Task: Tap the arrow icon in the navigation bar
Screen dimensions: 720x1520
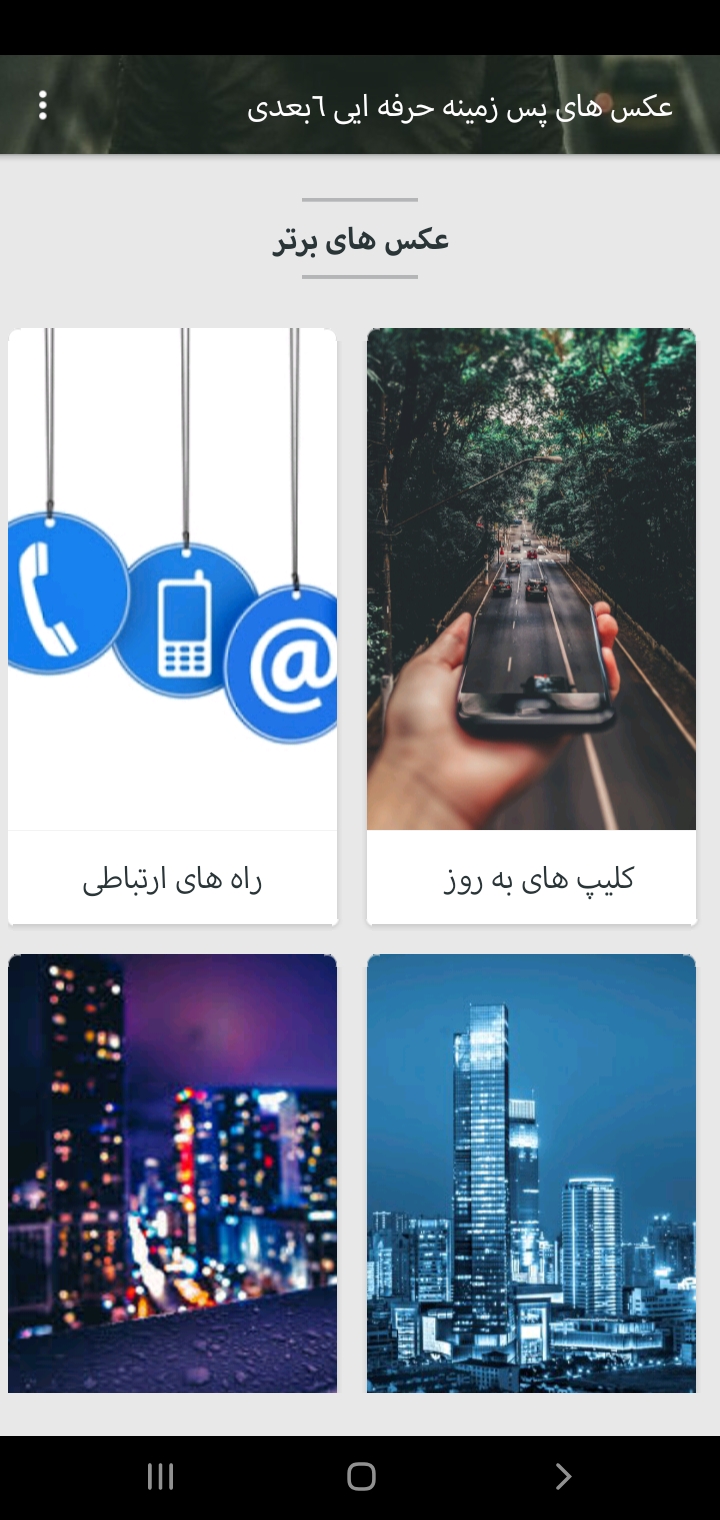Action: [x=562, y=1476]
